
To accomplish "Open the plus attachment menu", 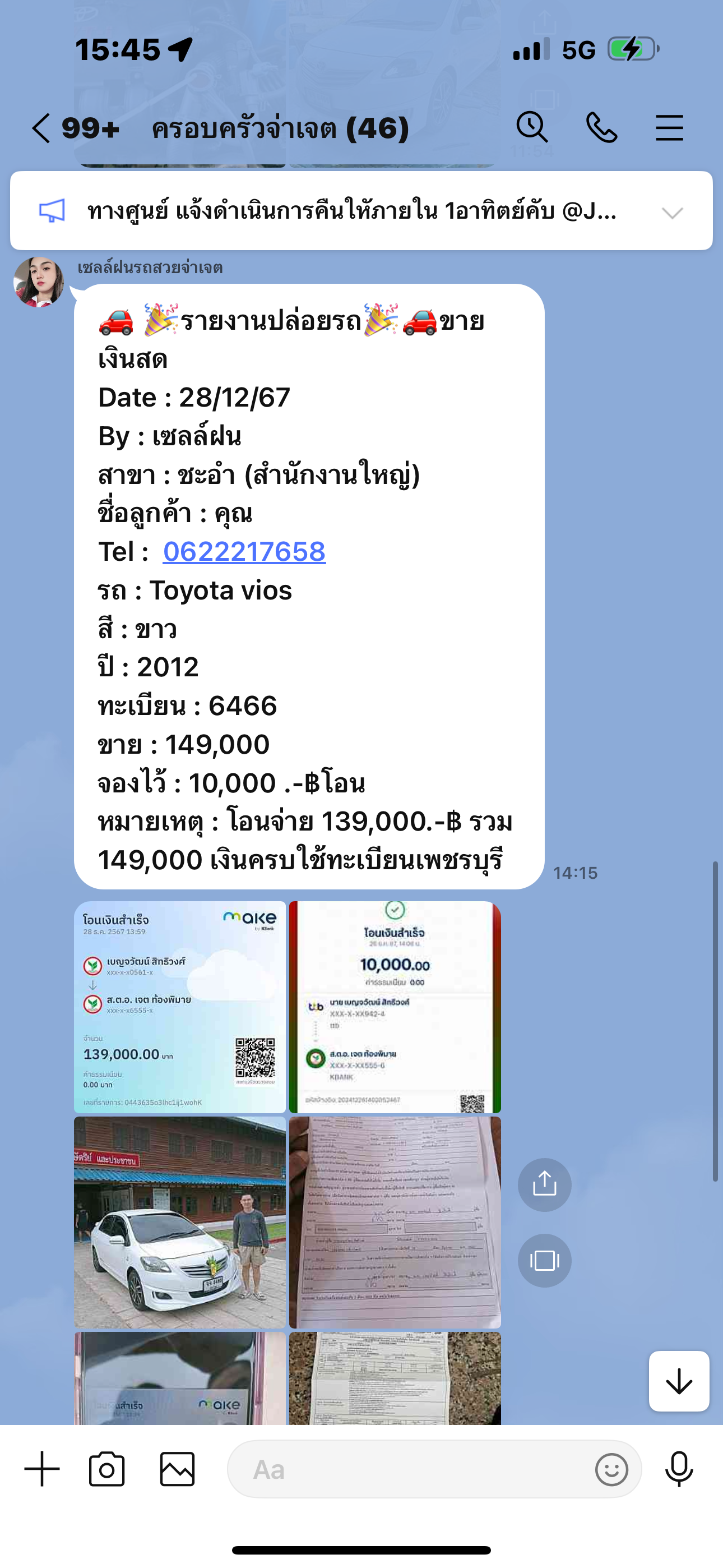I will (42, 1469).
